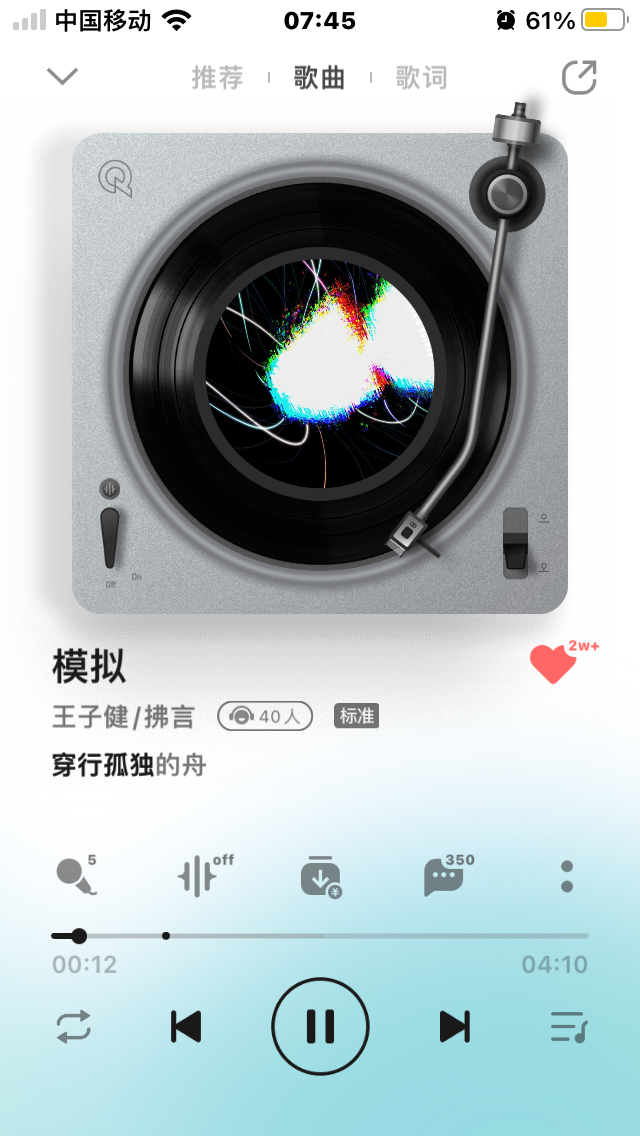Skip to the previous track
Viewport: 640px width, 1136px height.
pyautogui.click(x=186, y=1027)
